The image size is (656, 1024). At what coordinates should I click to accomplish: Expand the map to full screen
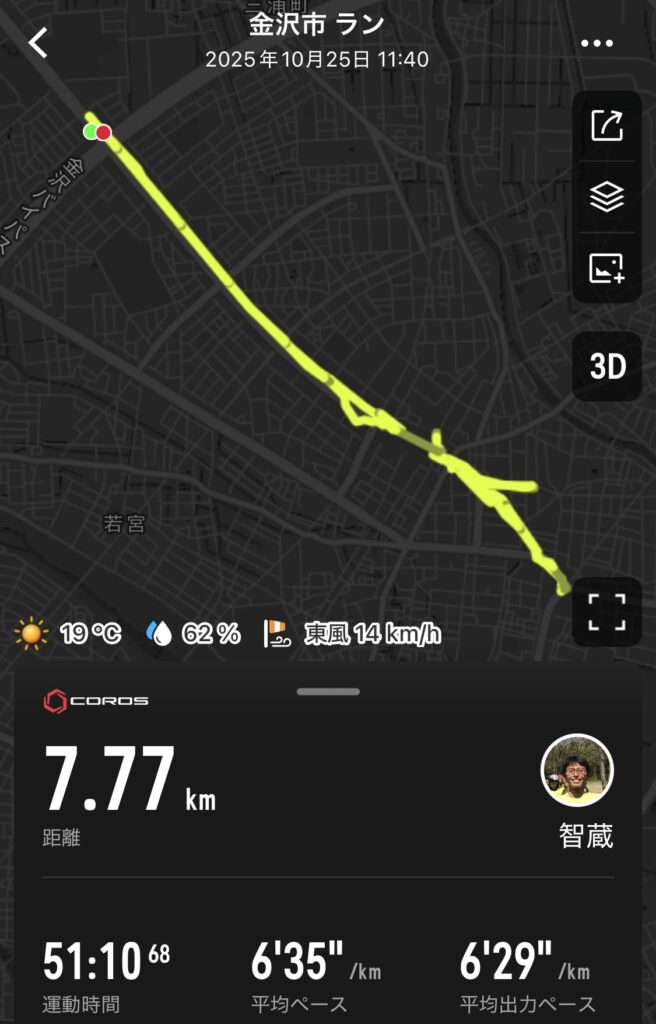[x=606, y=611]
